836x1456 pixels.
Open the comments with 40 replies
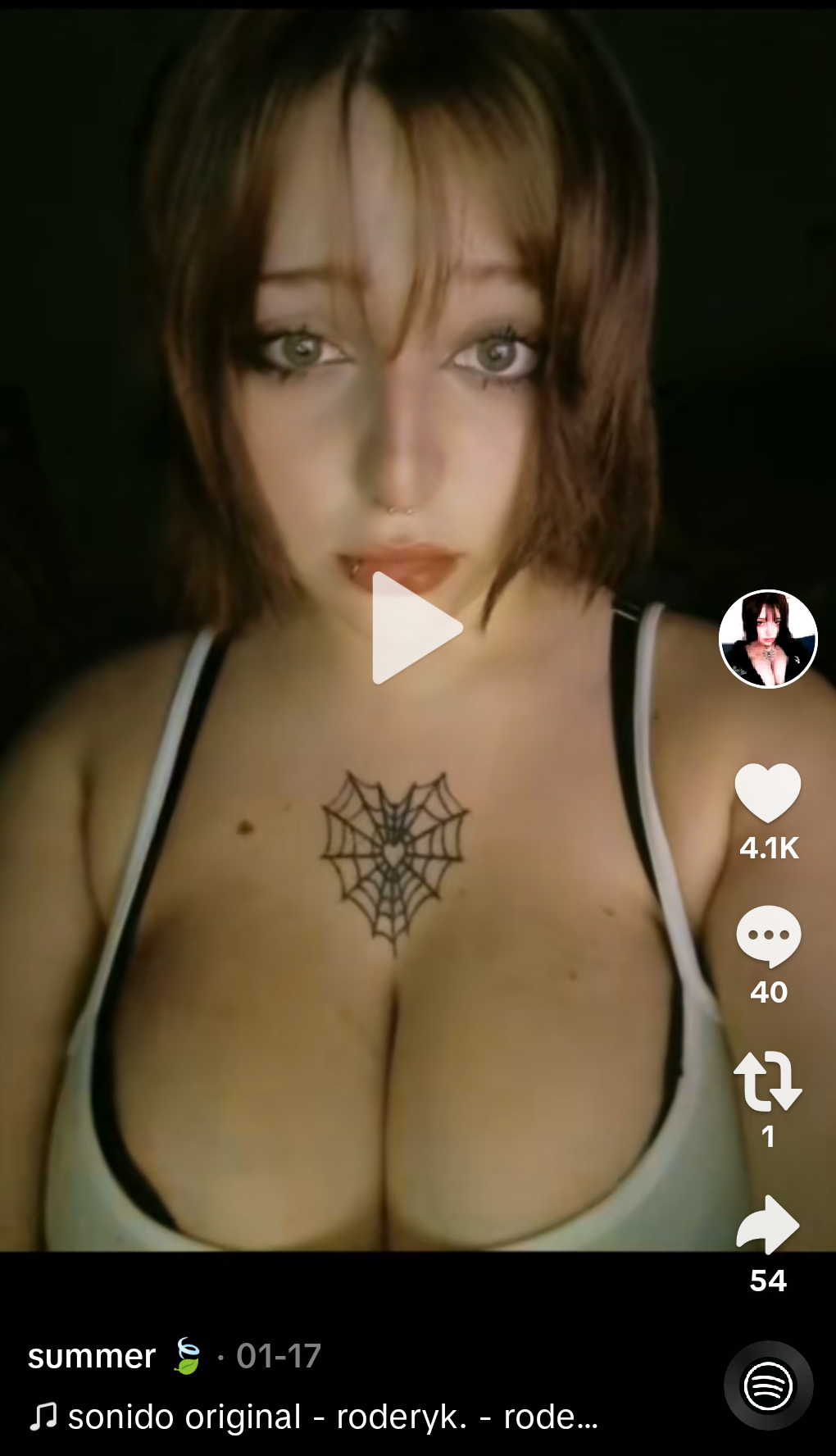click(768, 936)
